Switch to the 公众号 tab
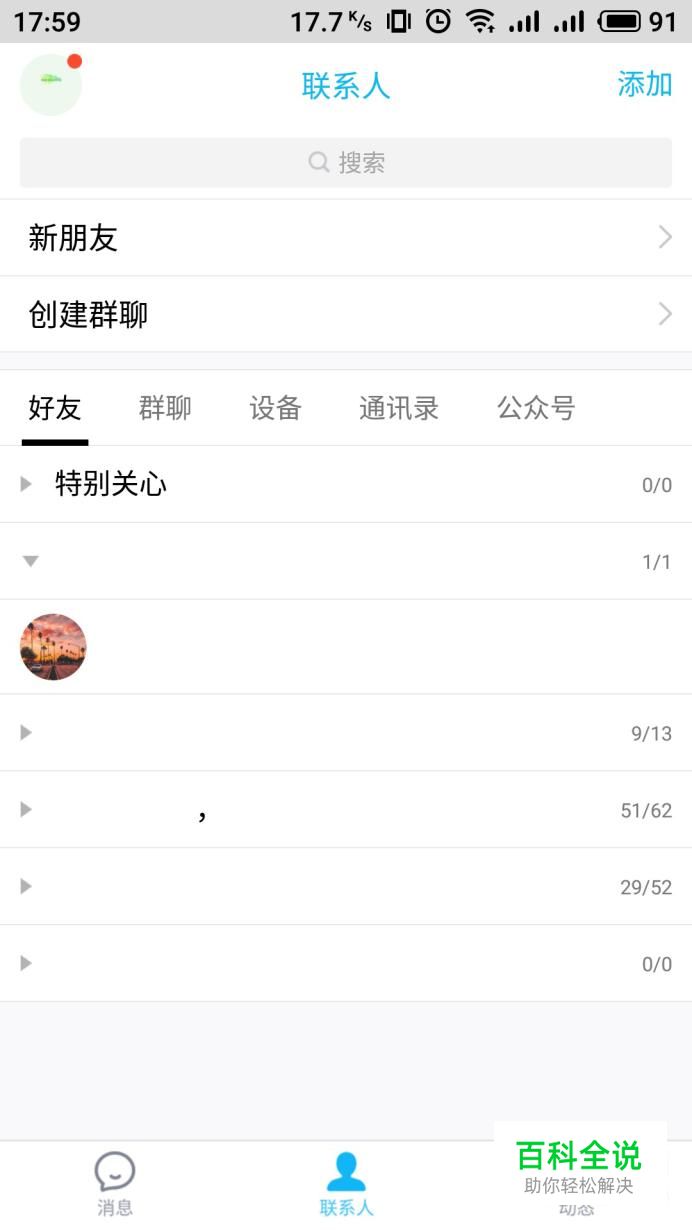Image resolution: width=692 pixels, height=1230 pixels. click(x=536, y=408)
